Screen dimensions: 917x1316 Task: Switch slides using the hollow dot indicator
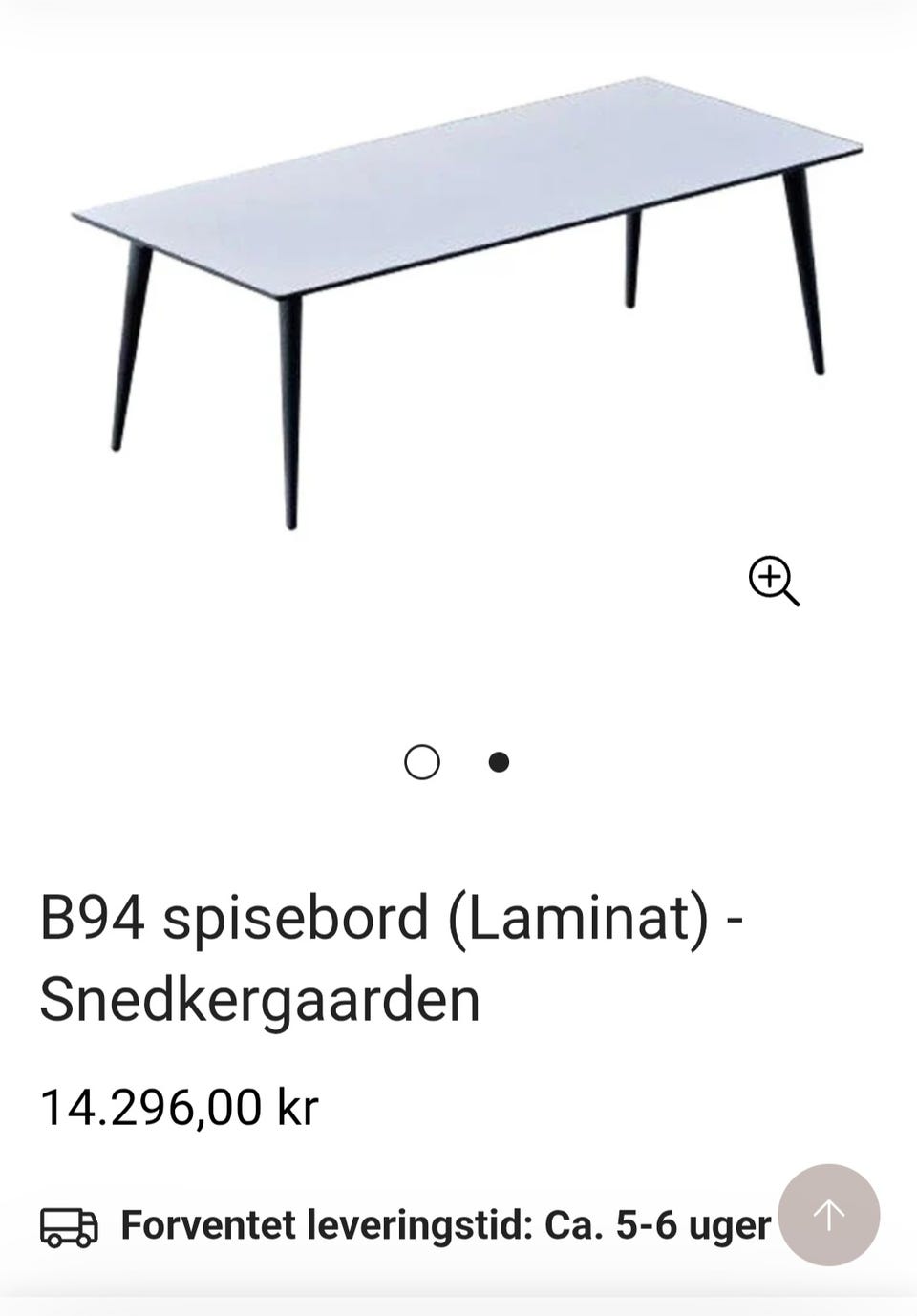pyautogui.click(x=421, y=761)
